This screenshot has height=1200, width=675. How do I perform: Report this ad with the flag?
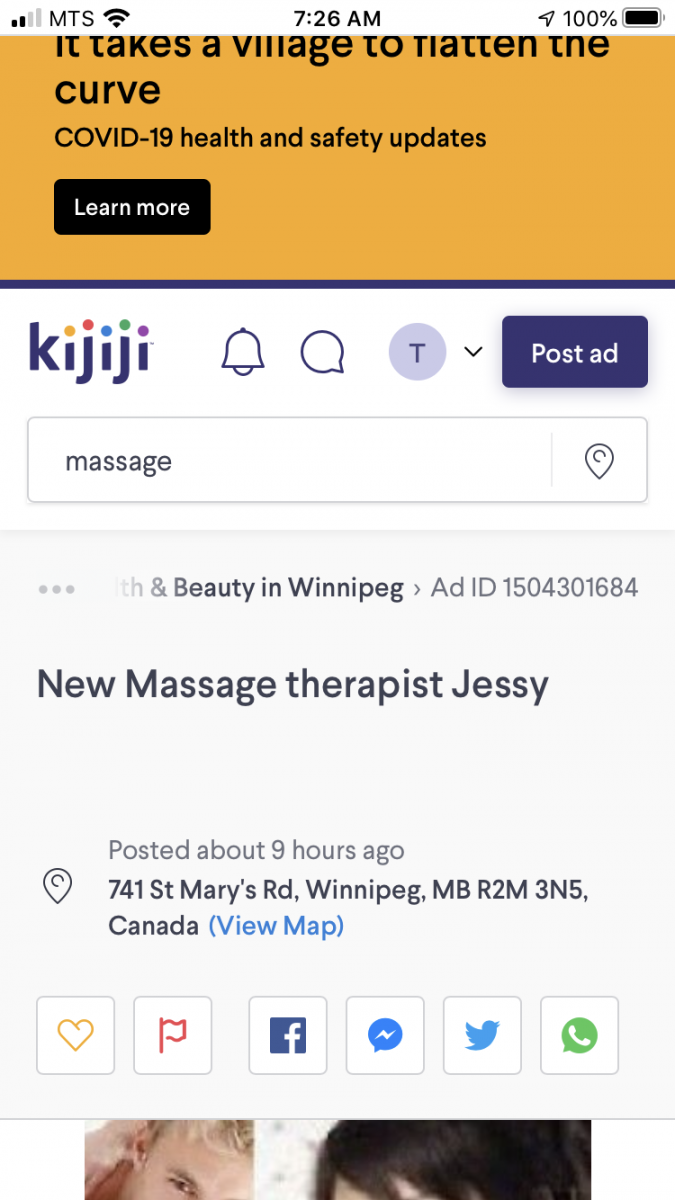coord(173,1035)
